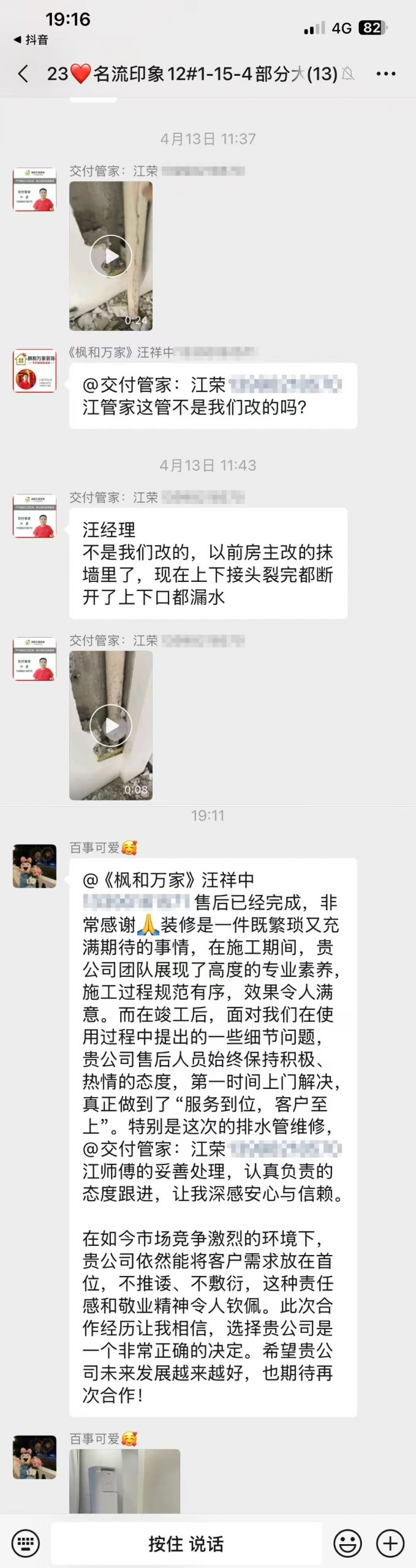
Task: View 汪祥中's profile avatar
Action: (x=34, y=371)
